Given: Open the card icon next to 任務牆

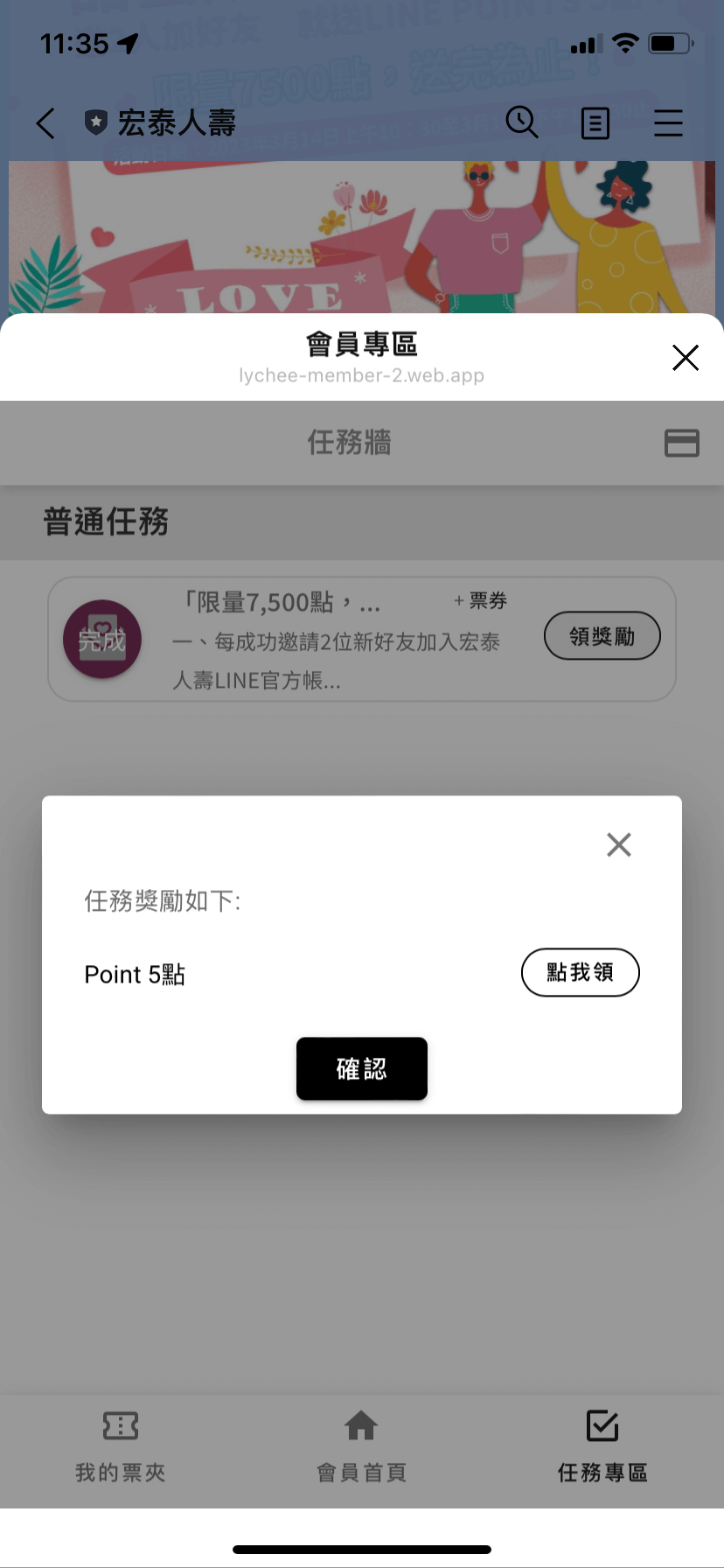Looking at the screenshot, I should pyautogui.click(x=683, y=443).
